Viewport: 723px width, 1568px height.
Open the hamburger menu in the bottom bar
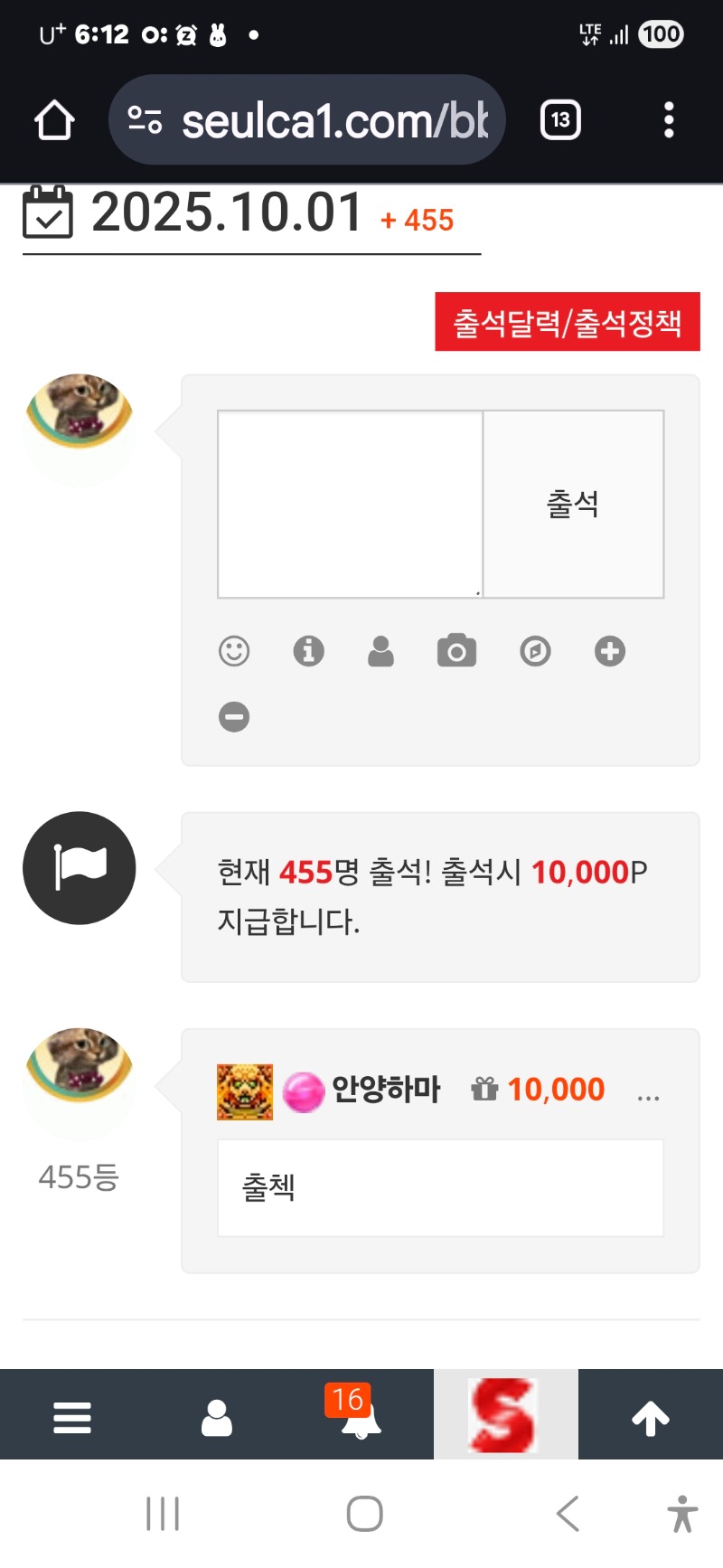pos(72,1418)
